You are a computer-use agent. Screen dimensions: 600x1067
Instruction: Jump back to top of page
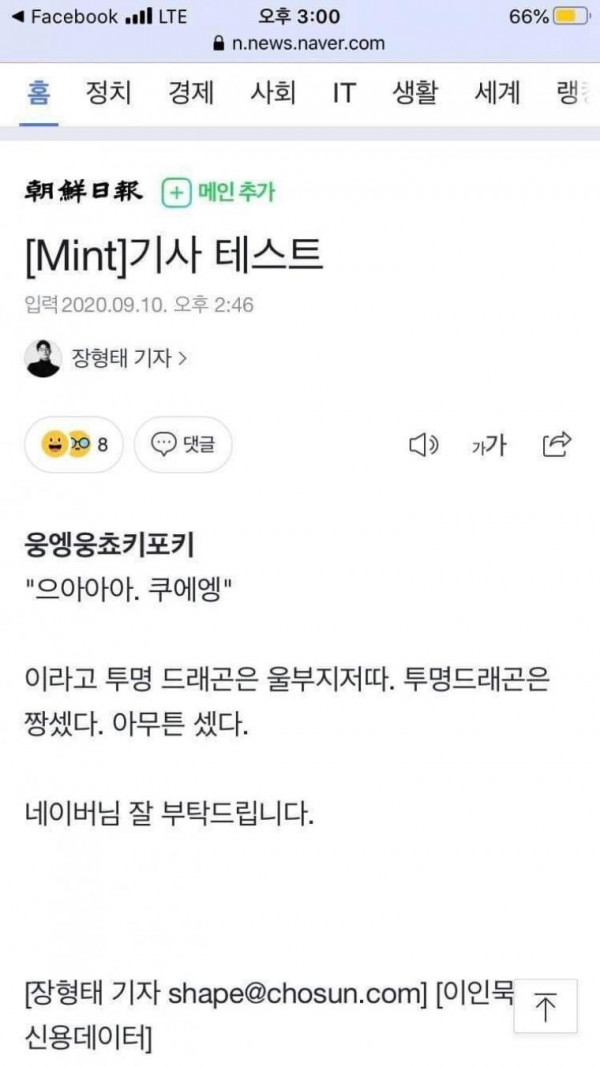point(545,1005)
